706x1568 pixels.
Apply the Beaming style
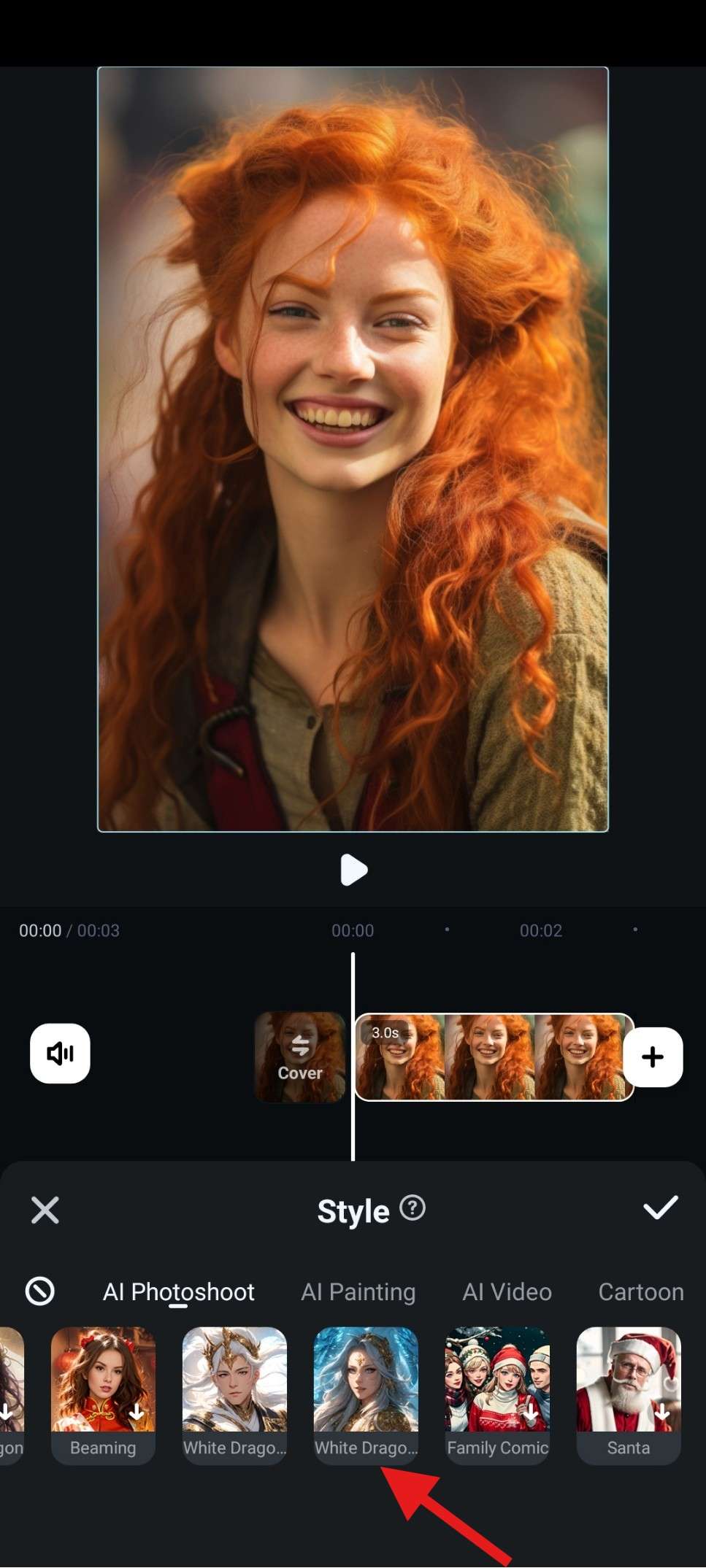pos(103,1394)
